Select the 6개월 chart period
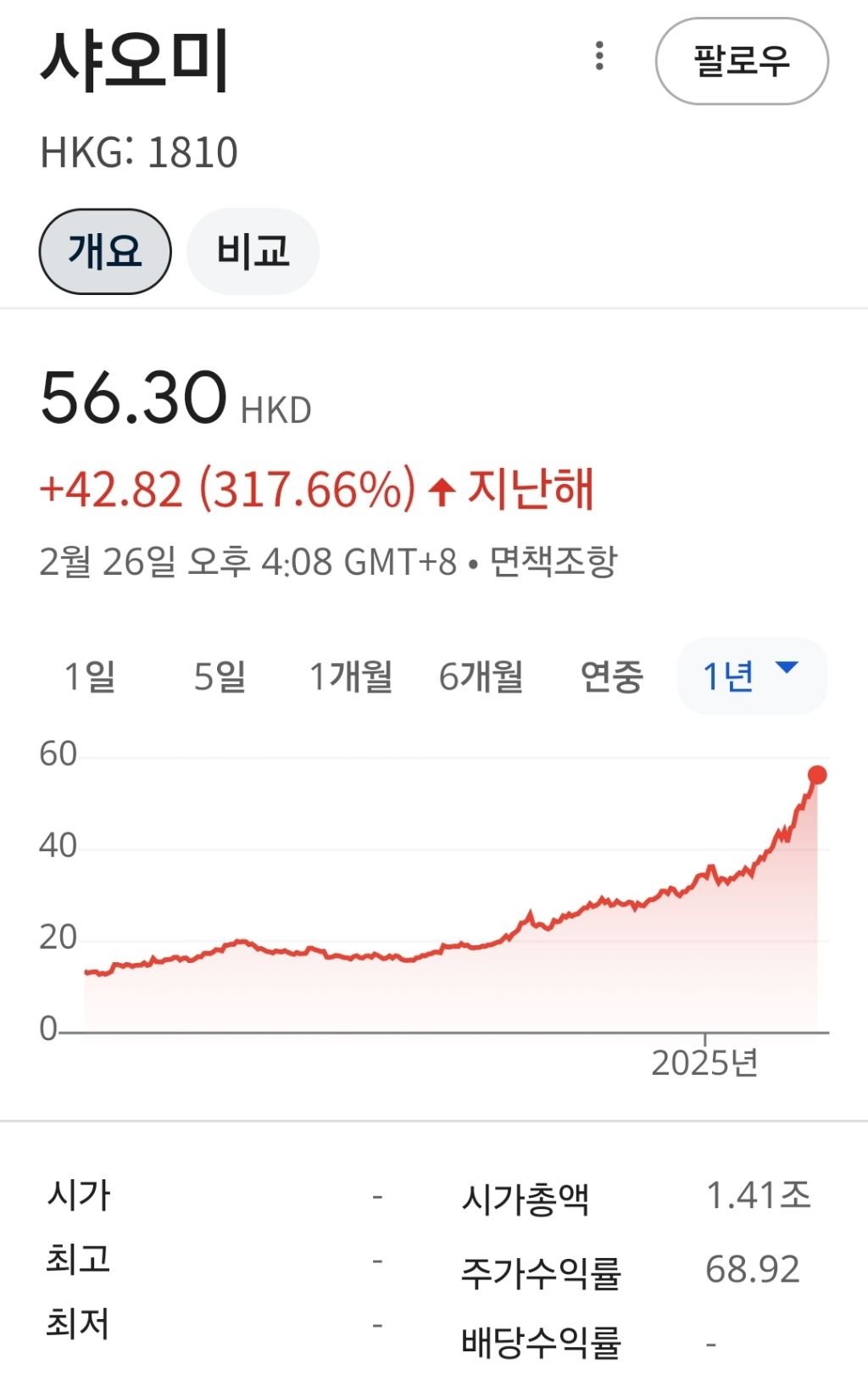 click(x=481, y=677)
